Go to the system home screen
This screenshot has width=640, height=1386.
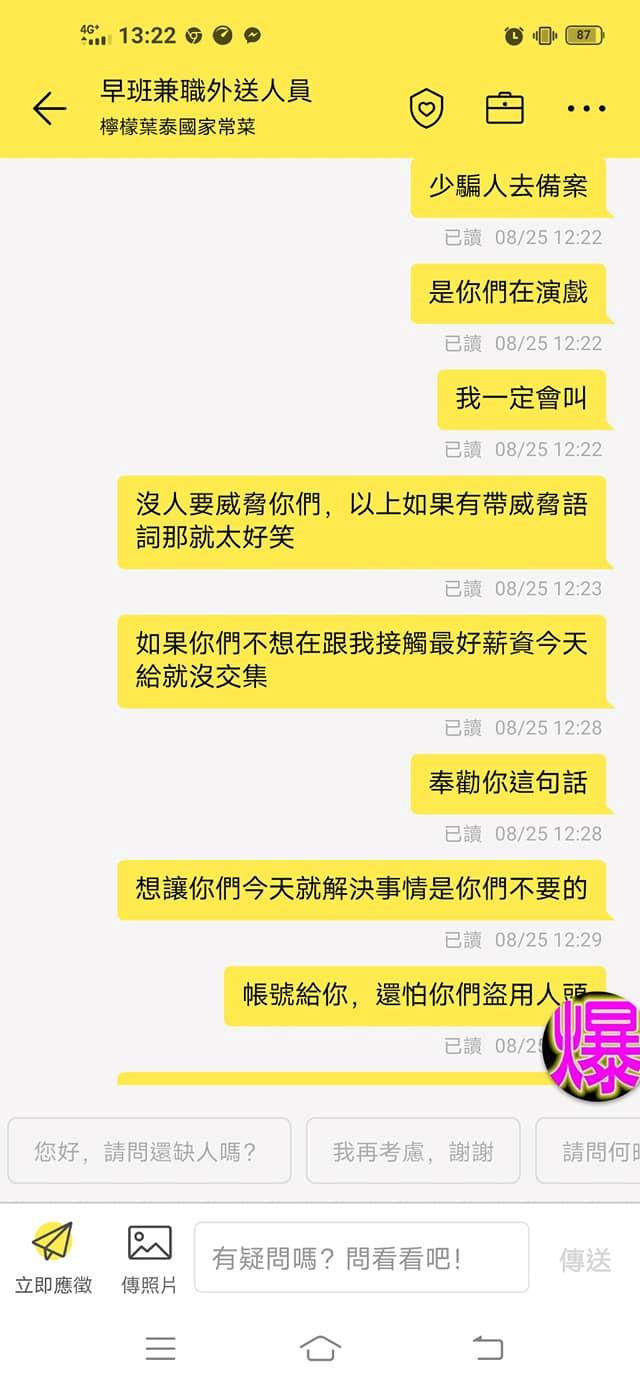tap(320, 1348)
